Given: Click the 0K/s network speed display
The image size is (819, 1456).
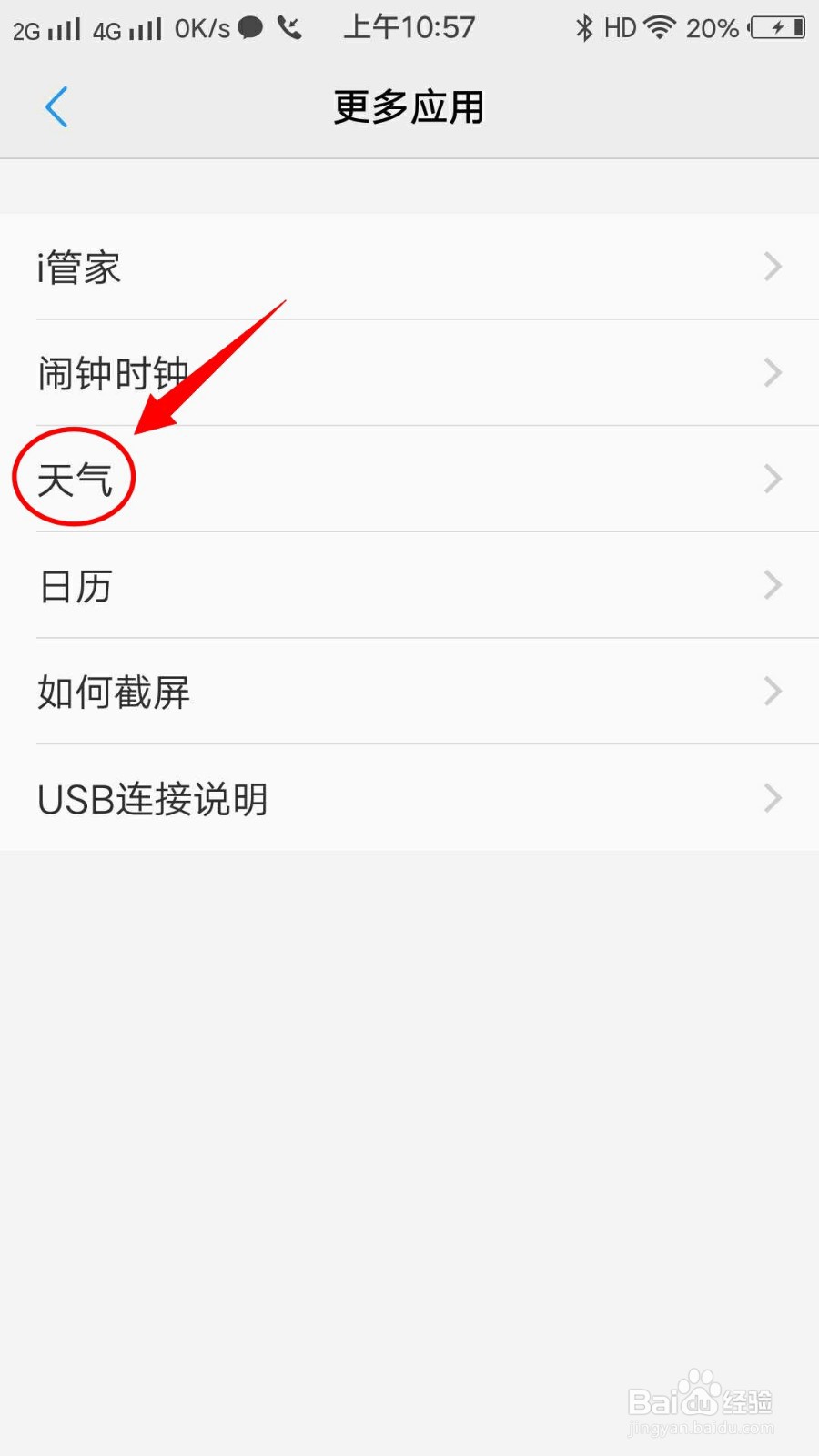Looking at the screenshot, I should [200, 27].
